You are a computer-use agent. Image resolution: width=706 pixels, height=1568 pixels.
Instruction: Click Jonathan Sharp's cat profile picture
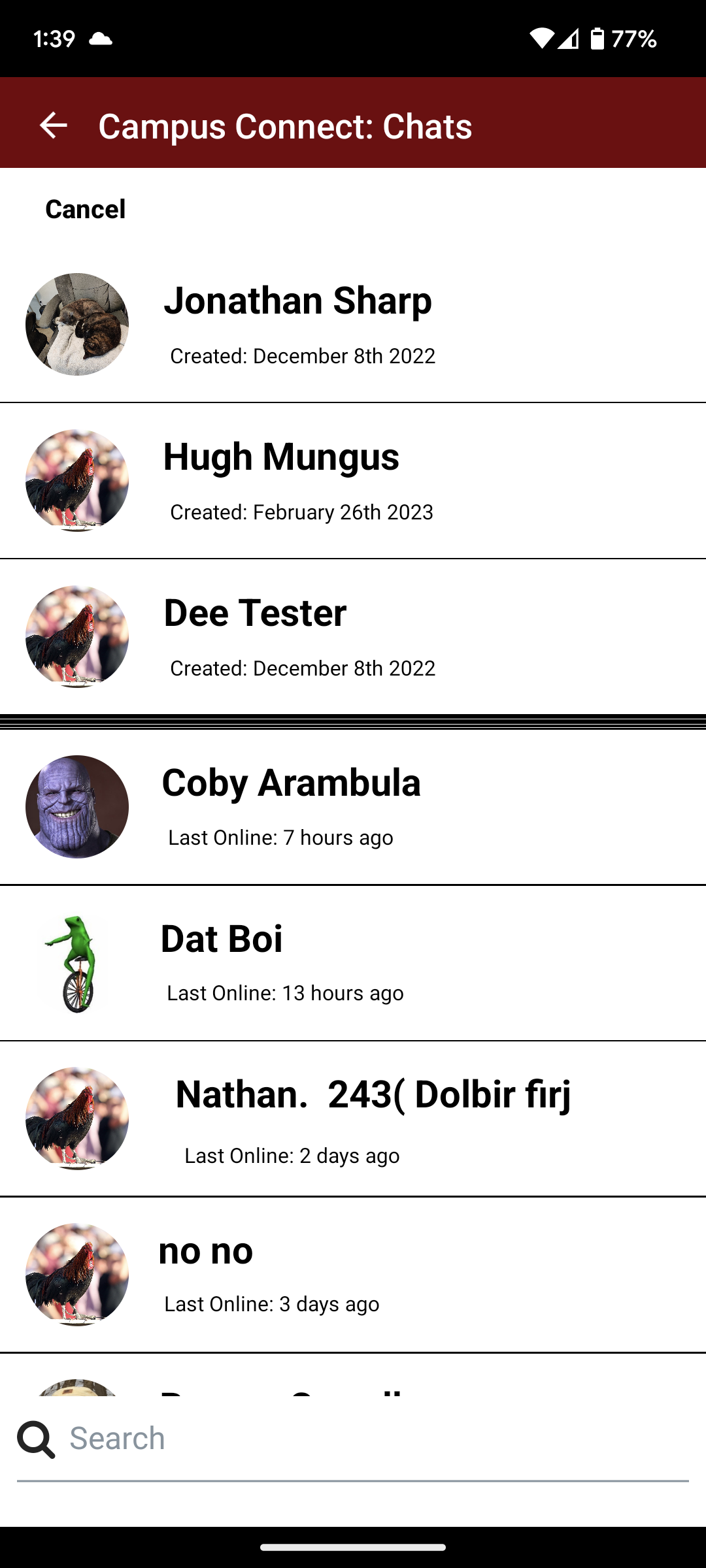[x=76, y=324]
